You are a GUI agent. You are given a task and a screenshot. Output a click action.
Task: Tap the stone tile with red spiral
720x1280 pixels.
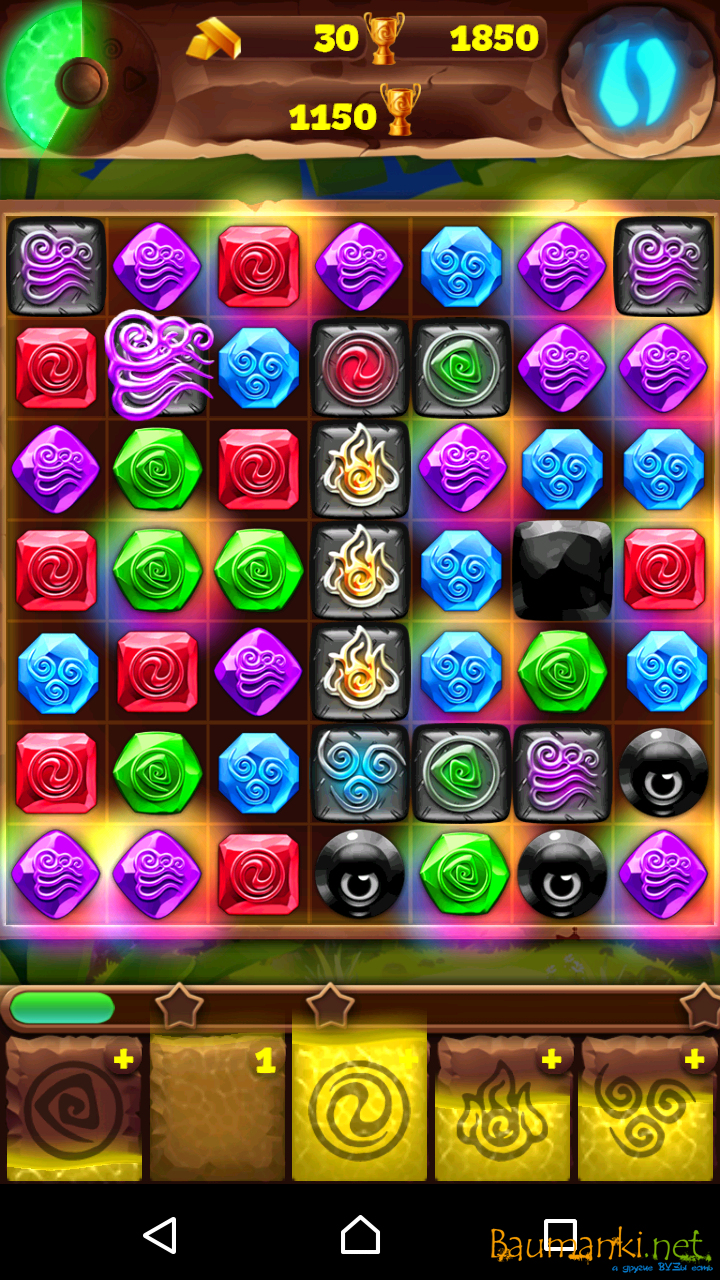point(359,368)
